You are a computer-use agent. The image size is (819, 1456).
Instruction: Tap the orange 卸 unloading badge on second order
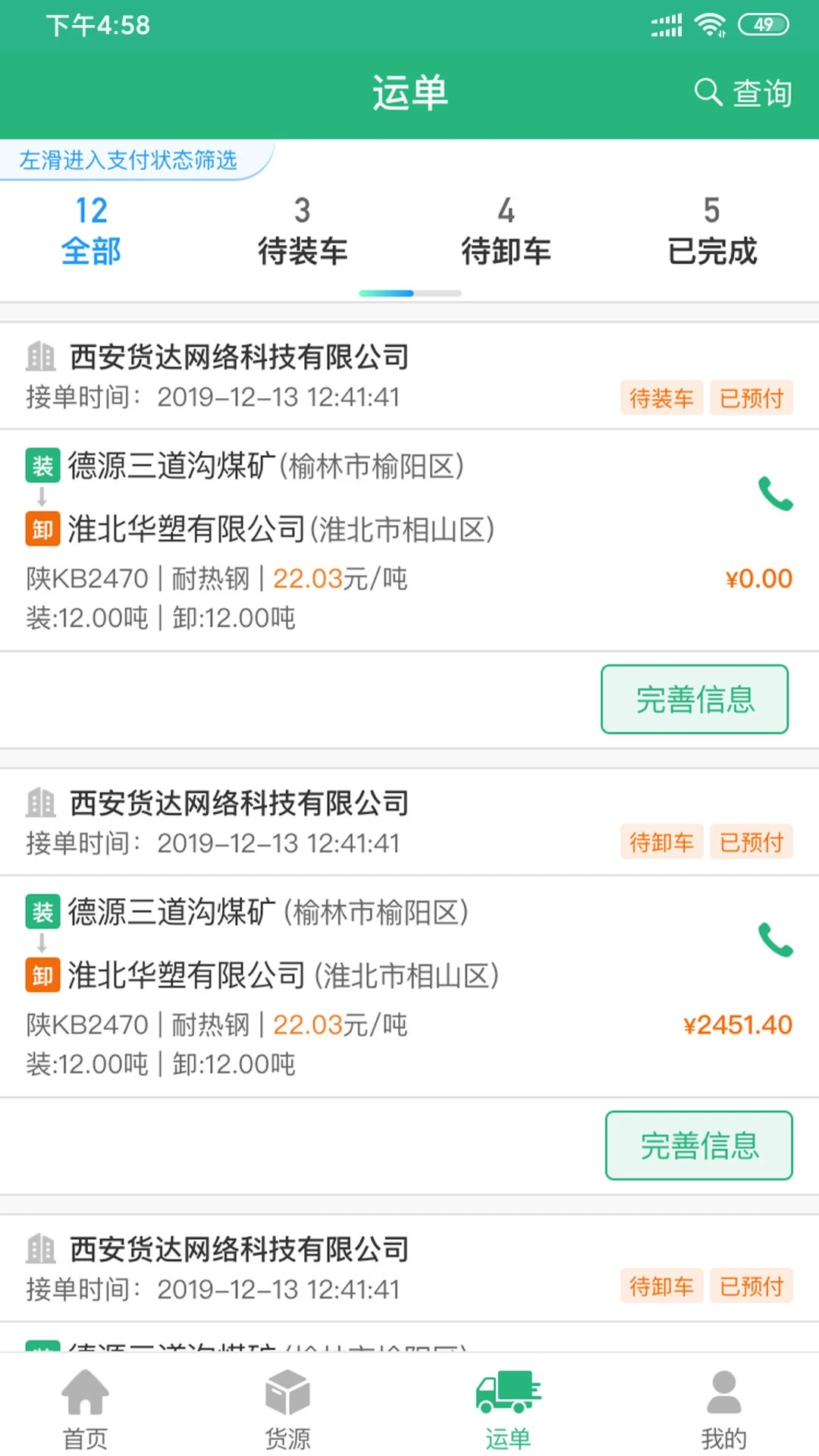pos(43,977)
